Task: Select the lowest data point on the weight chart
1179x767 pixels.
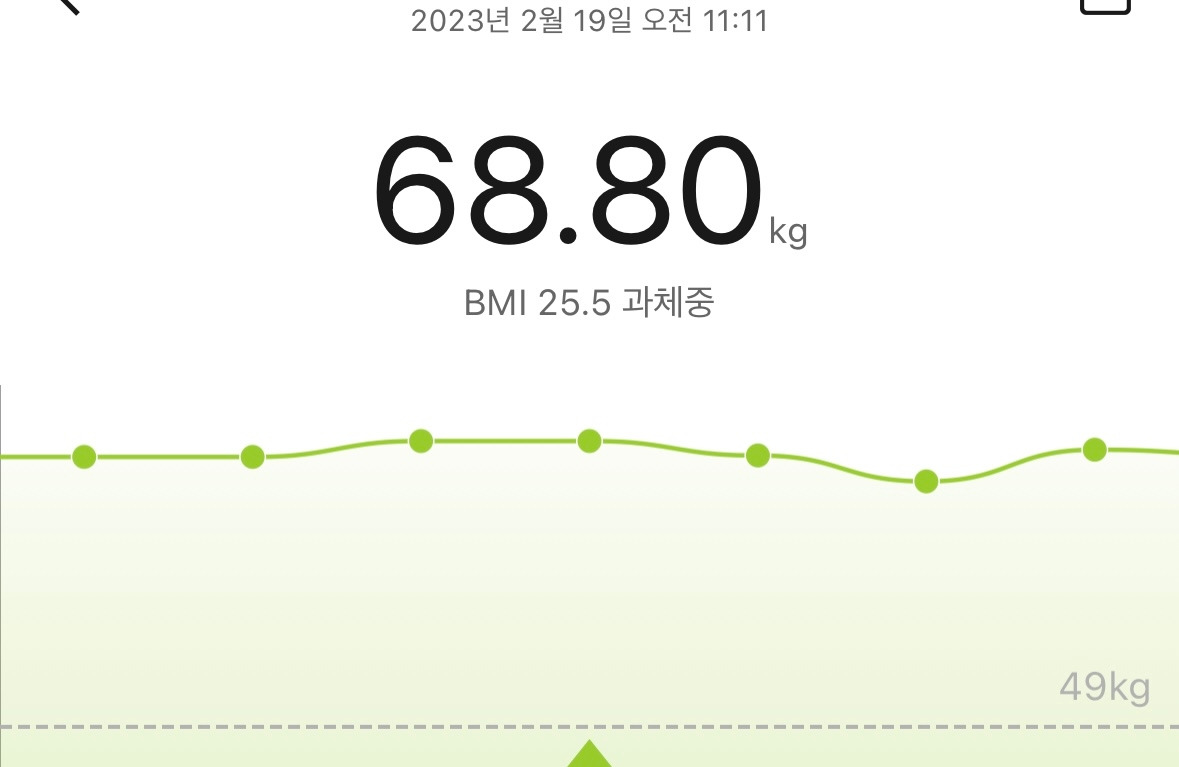Action: [x=926, y=482]
